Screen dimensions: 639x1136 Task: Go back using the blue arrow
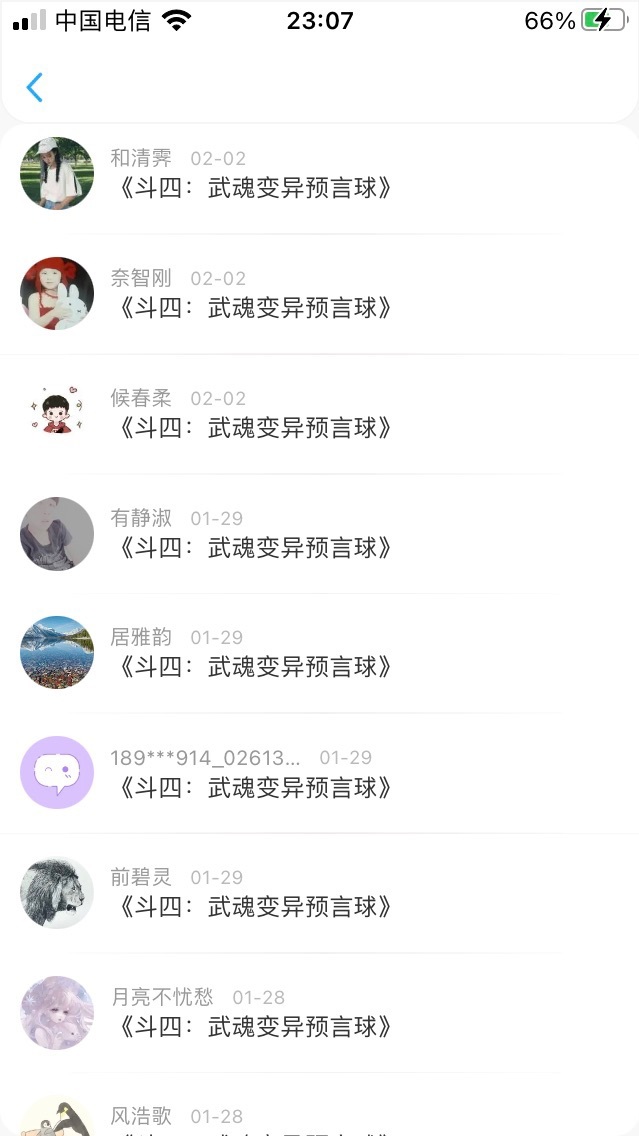pyautogui.click(x=35, y=88)
